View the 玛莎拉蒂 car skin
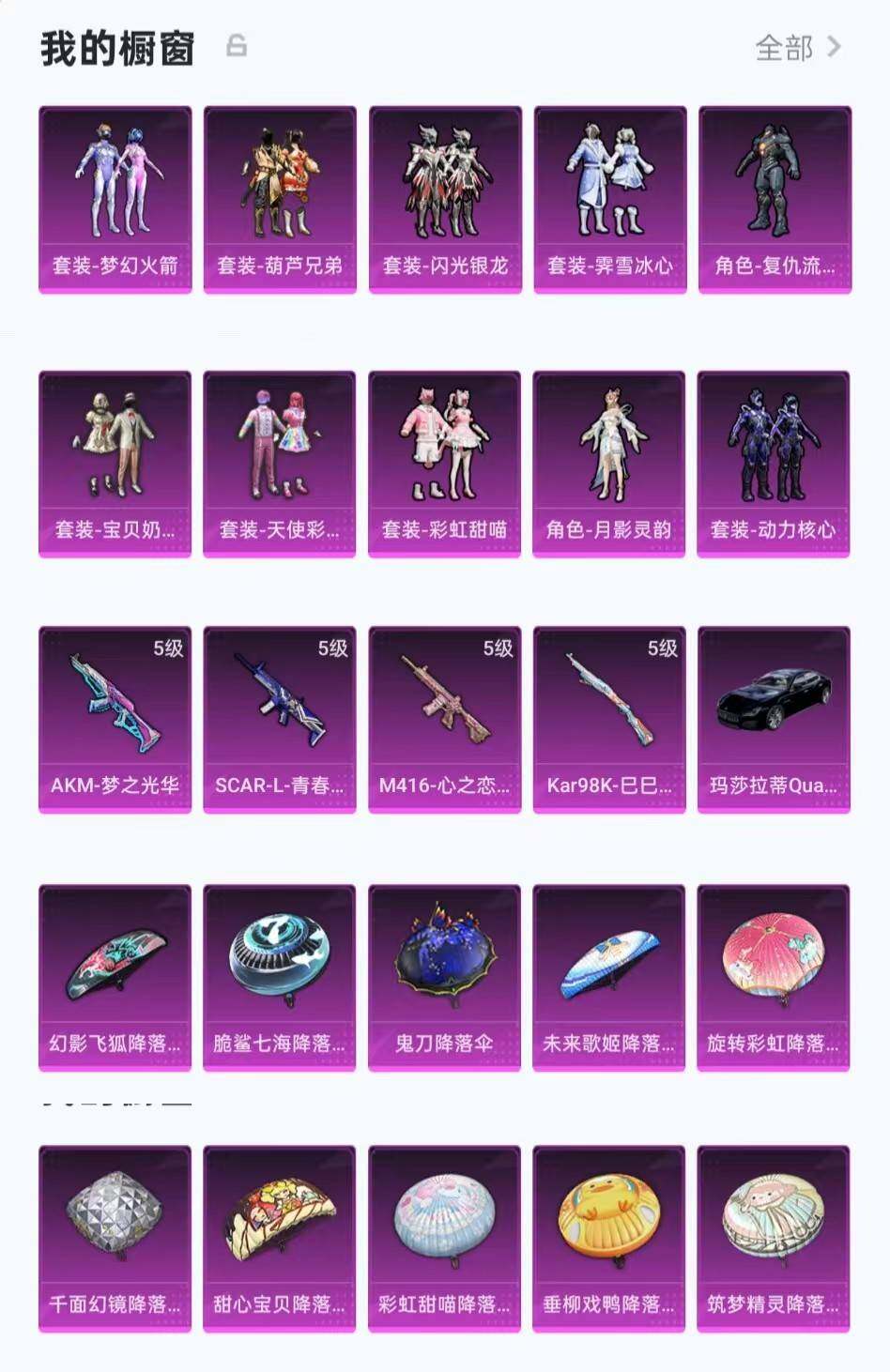Image resolution: width=890 pixels, height=1372 pixels. 774,719
